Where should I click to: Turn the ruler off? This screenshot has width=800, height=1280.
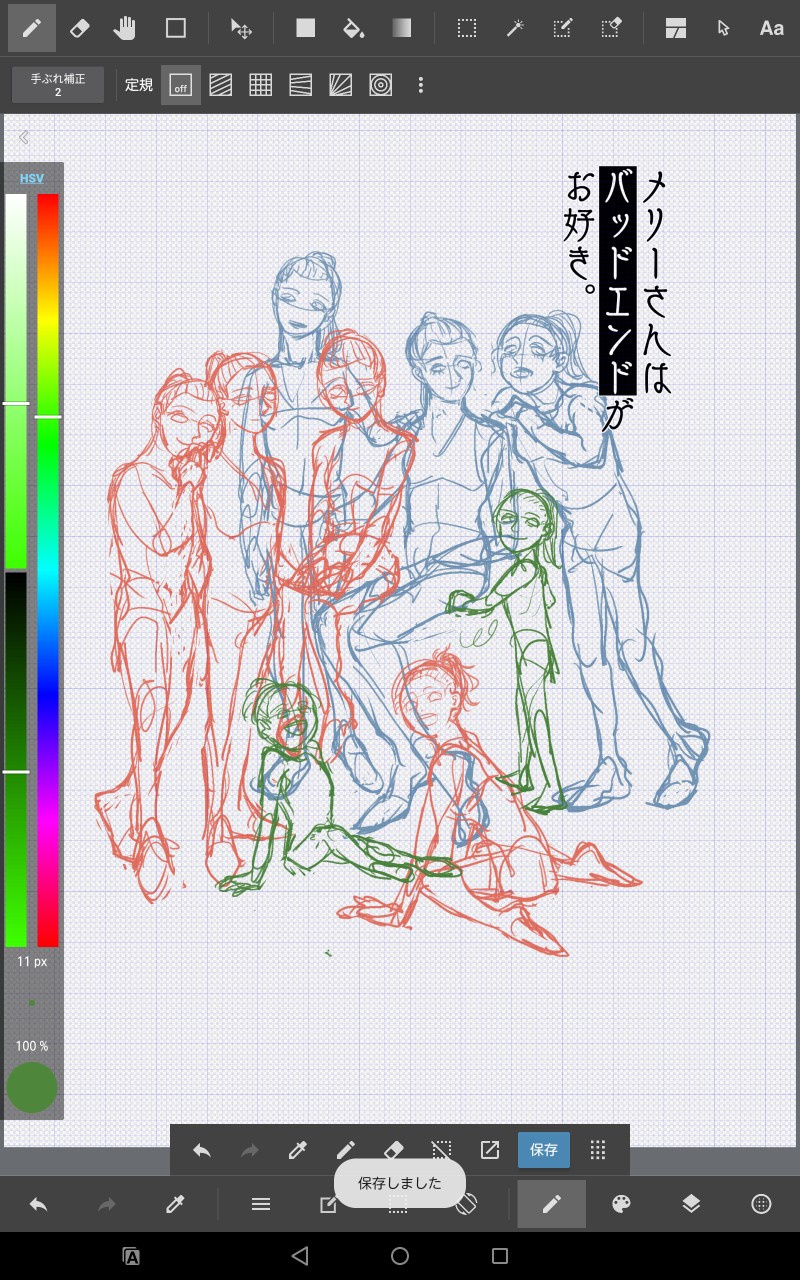point(180,85)
